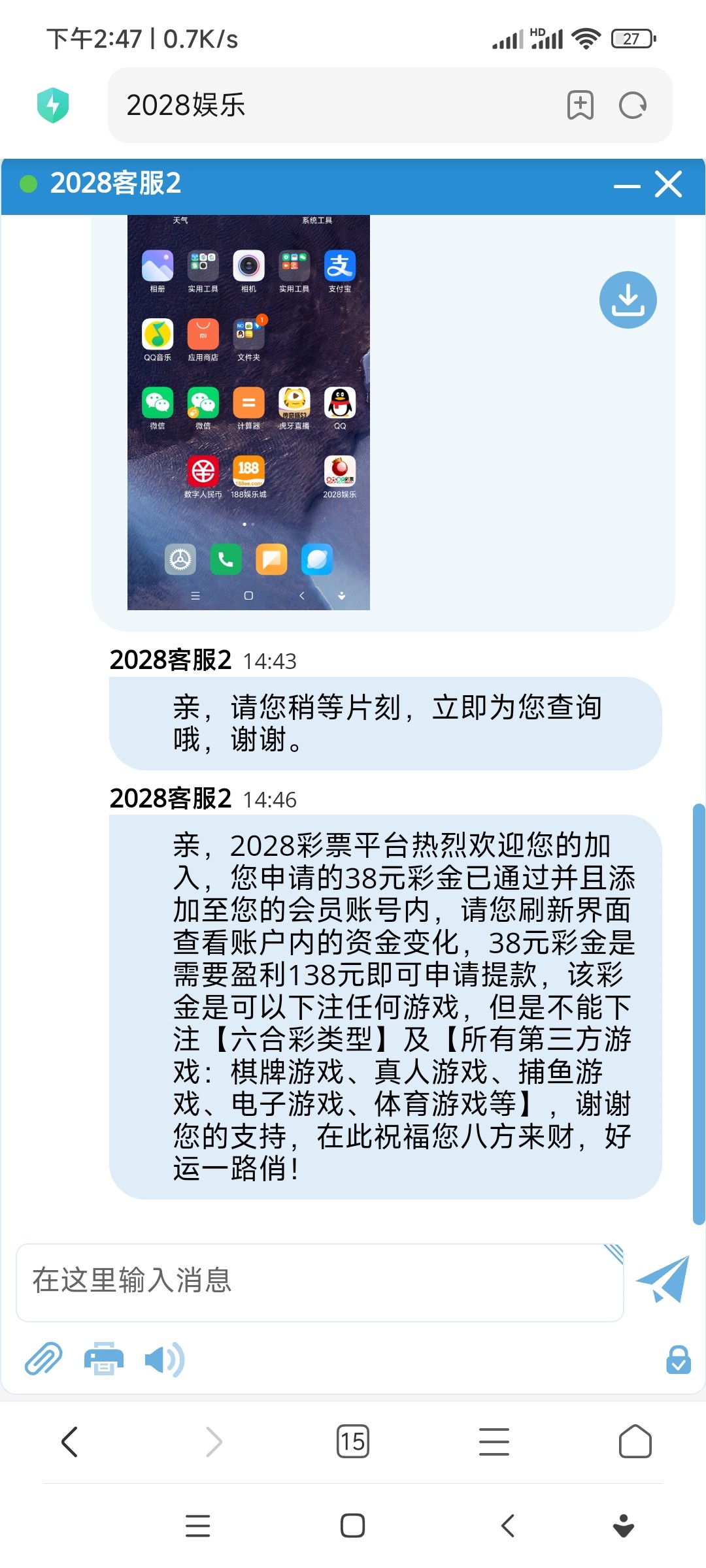
Task: Focus the 在这里输入消息 message field
Action: click(x=319, y=1282)
